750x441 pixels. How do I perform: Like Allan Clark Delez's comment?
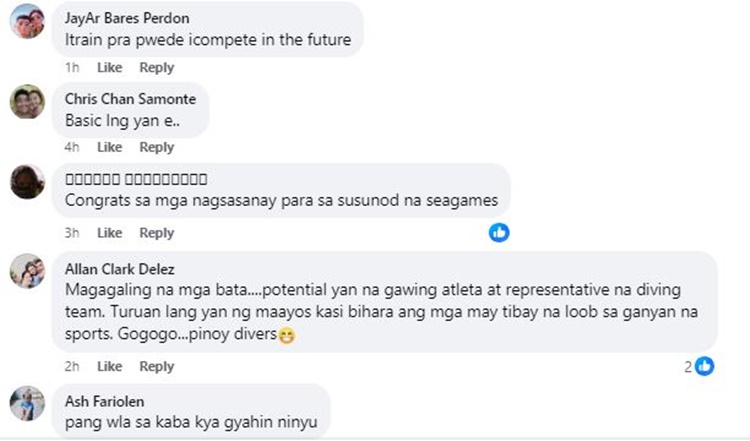pyautogui.click(x=110, y=367)
